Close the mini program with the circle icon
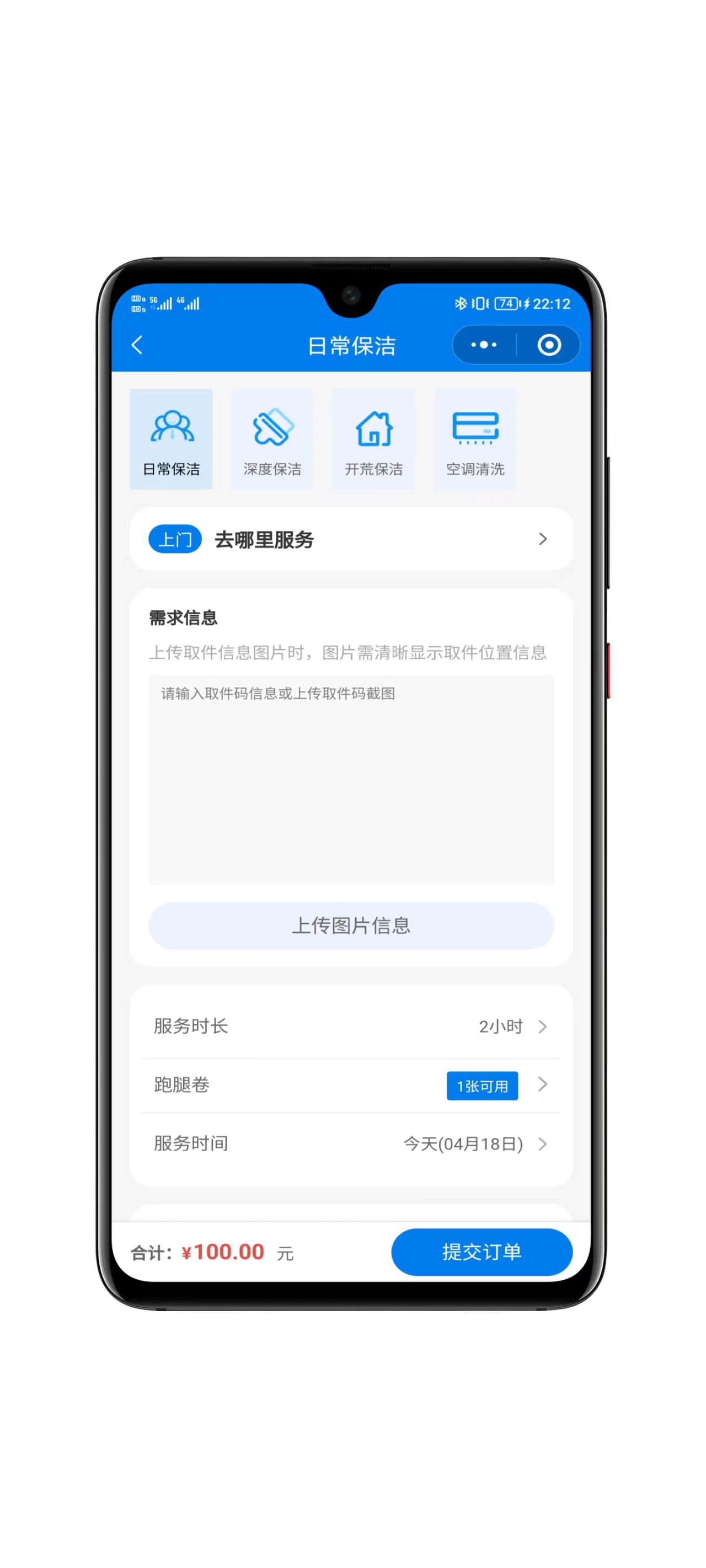This screenshot has width=706, height=1568. (549, 345)
